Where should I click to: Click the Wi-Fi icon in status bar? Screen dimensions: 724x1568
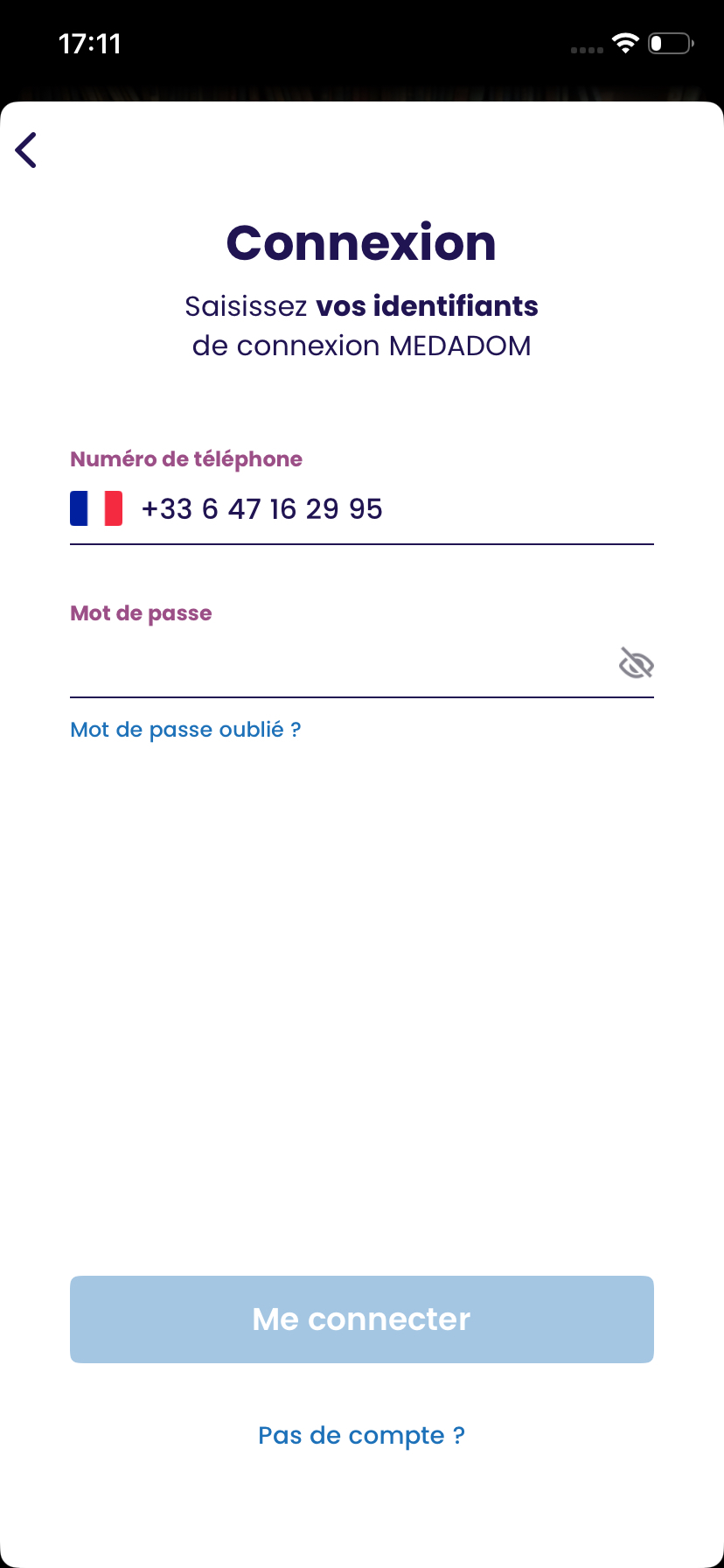626,43
